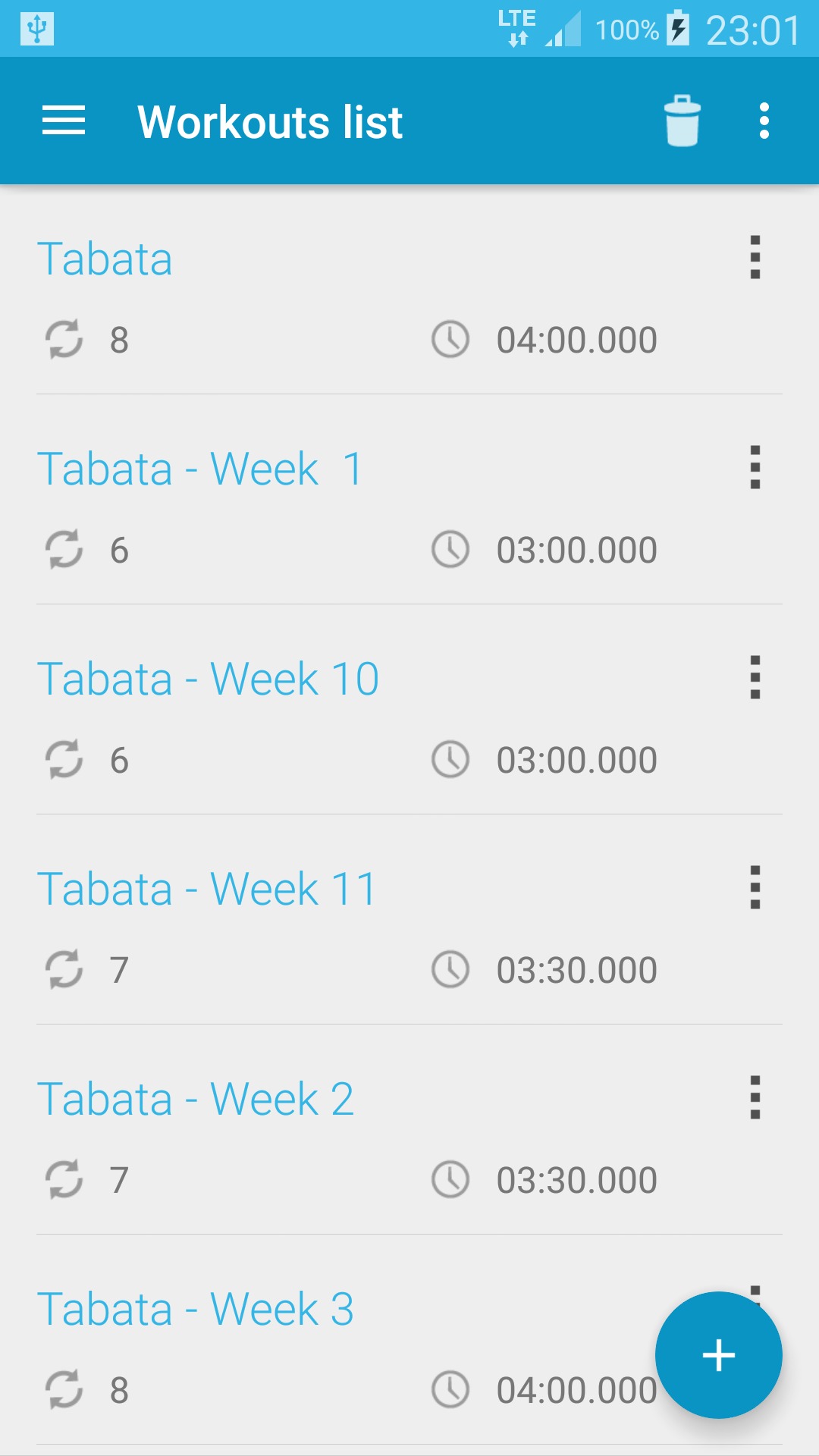This screenshot has height=1456, width=819.
Task: Tap the trash delete icon
Action: click(682, 121)
